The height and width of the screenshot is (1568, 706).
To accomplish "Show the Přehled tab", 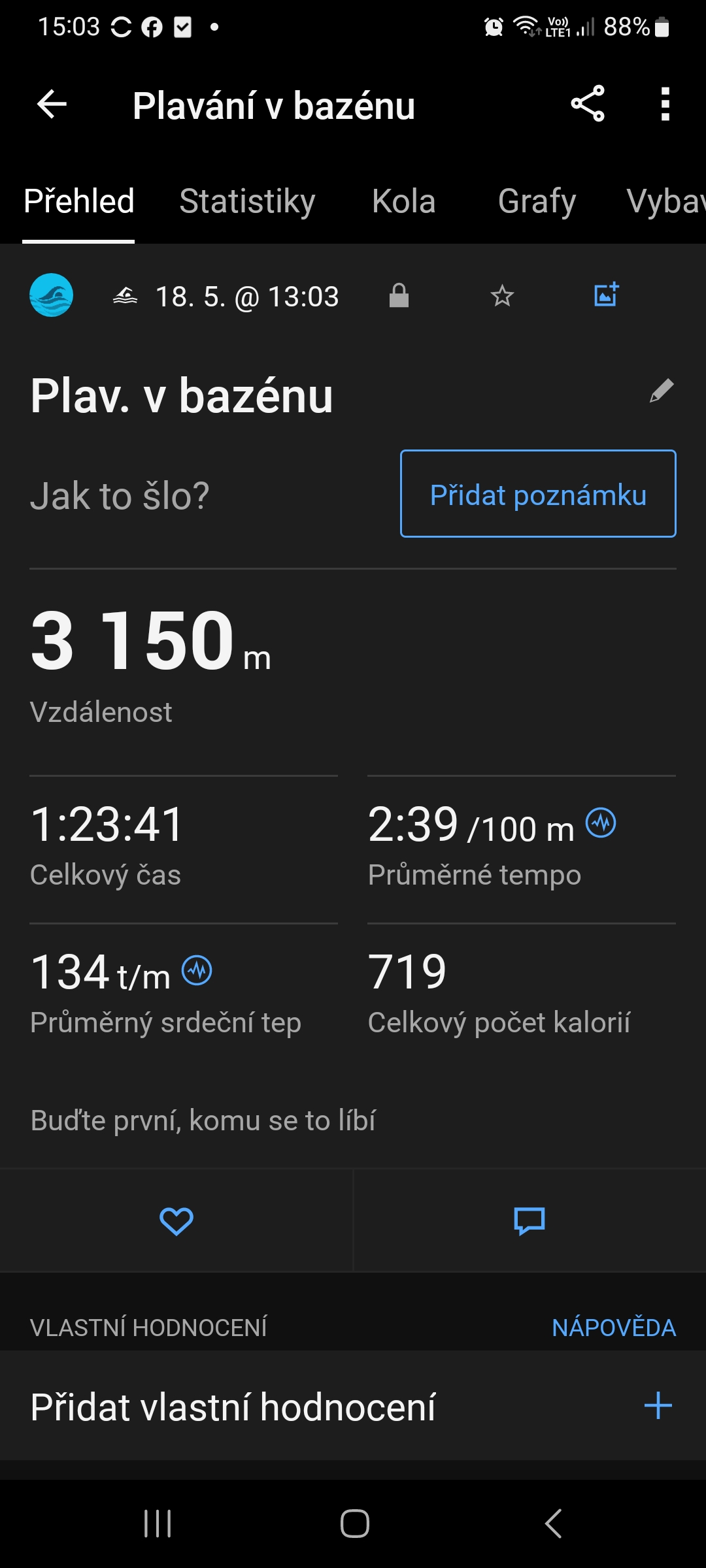I will [78, 201].
